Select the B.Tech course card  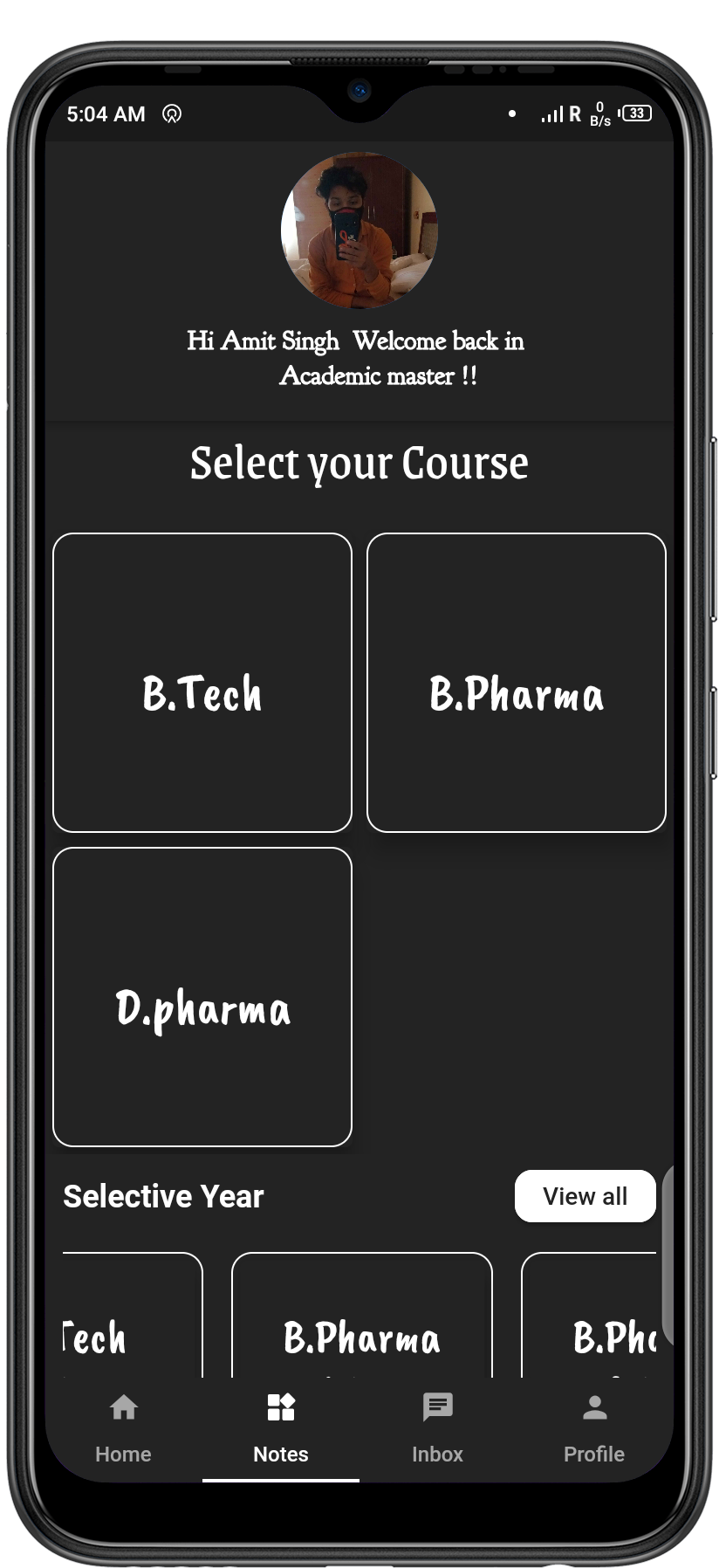[x=202, y=683]
